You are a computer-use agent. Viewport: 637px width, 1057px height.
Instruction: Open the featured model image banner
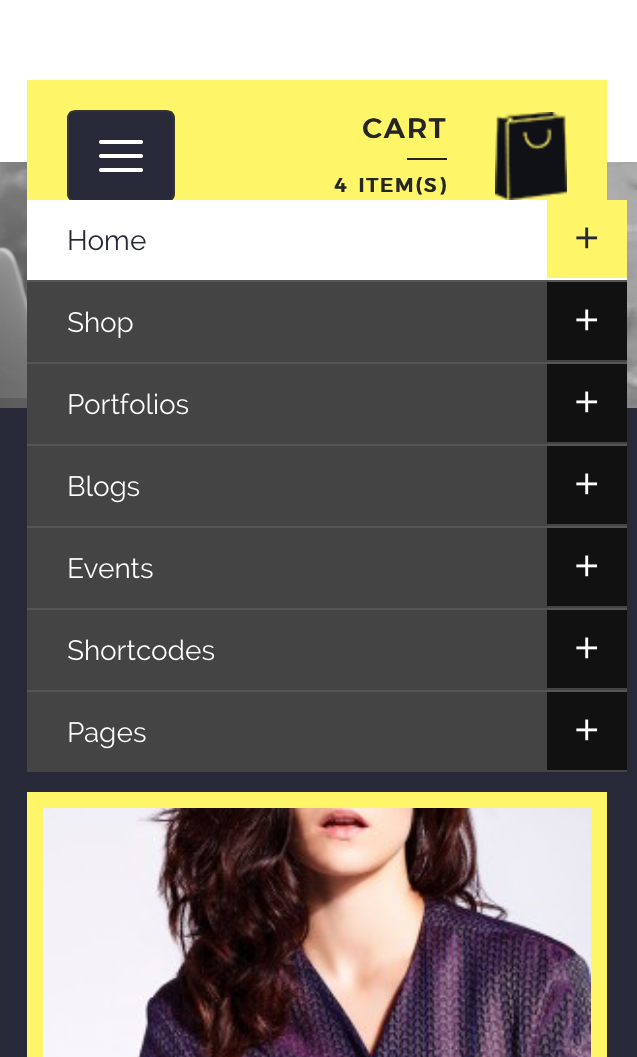(317, 932)
